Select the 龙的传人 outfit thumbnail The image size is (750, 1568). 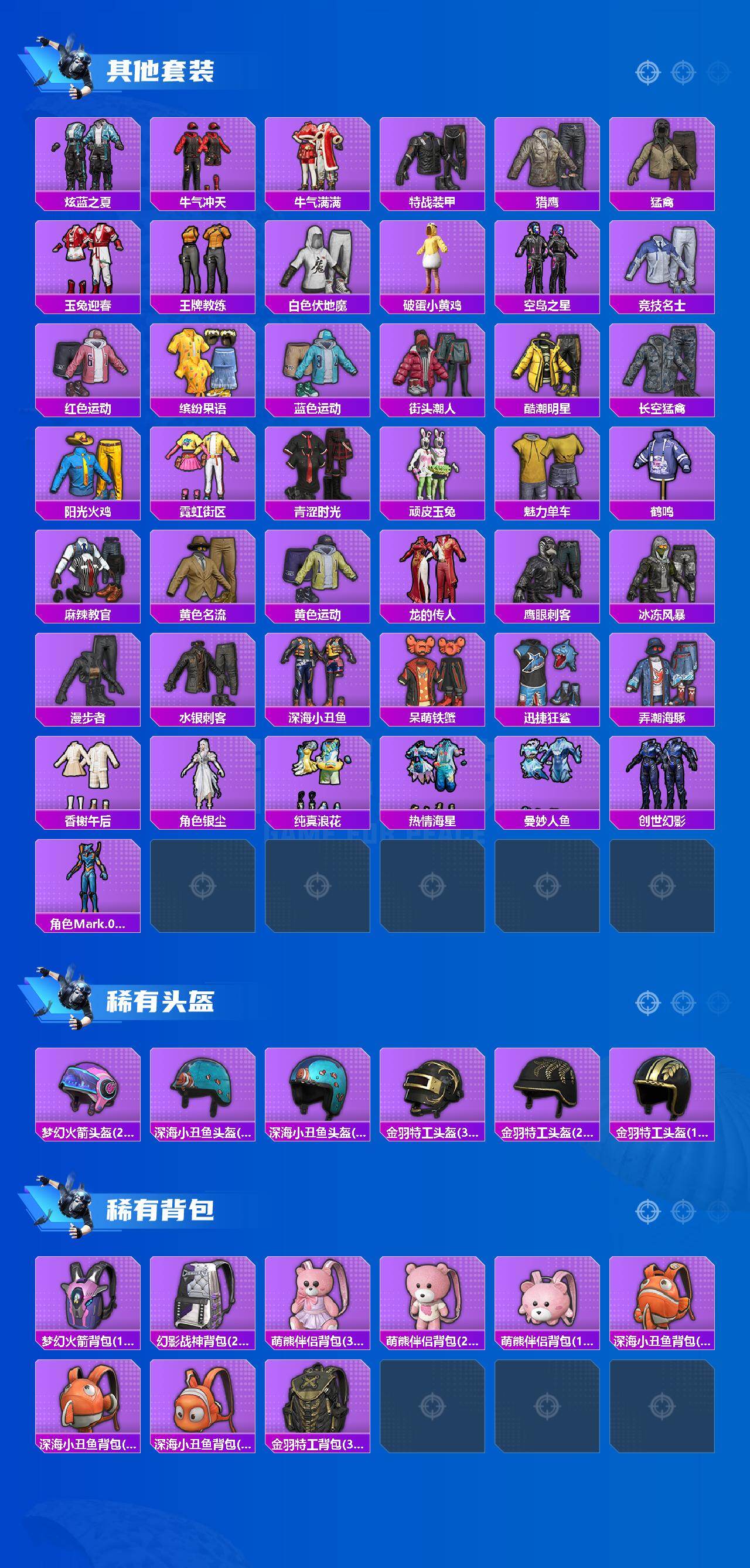coord(431,569)
